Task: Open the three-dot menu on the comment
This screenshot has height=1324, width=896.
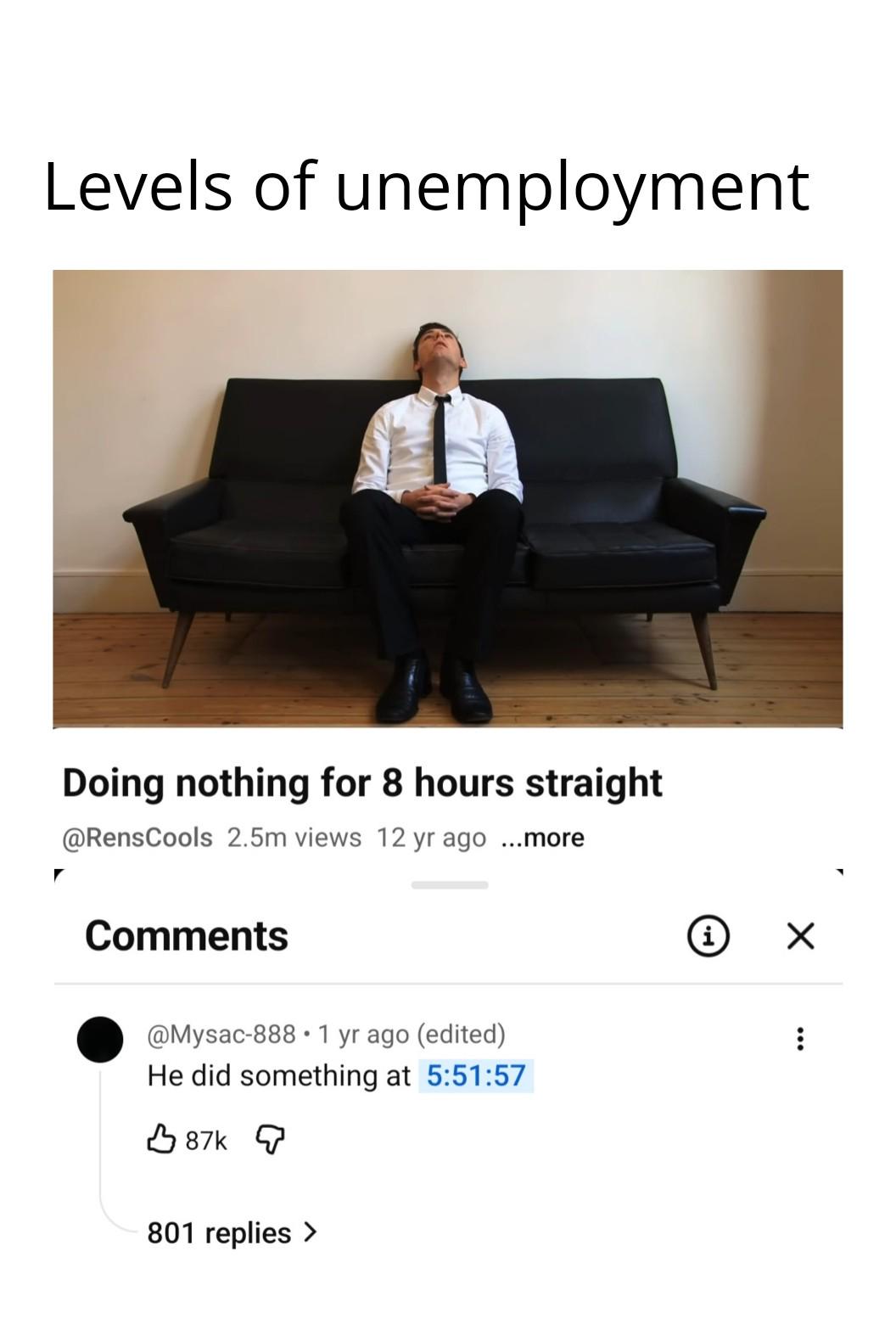Action: [800, 1037]
